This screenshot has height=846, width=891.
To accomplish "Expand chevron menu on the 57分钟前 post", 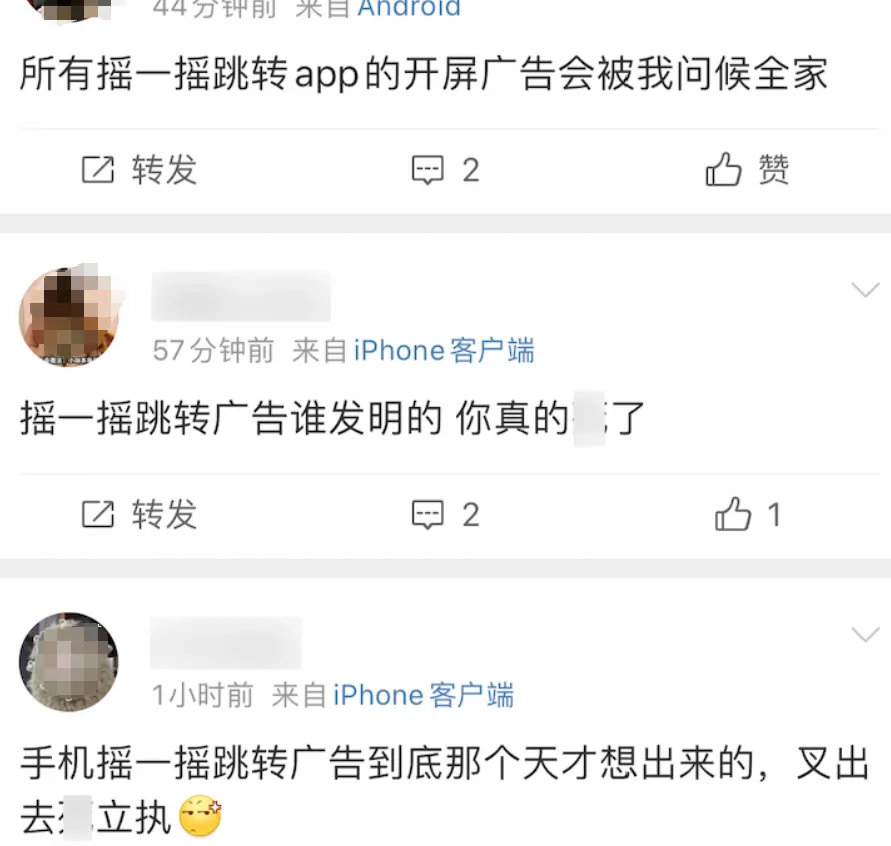I will tap(864, 290).
